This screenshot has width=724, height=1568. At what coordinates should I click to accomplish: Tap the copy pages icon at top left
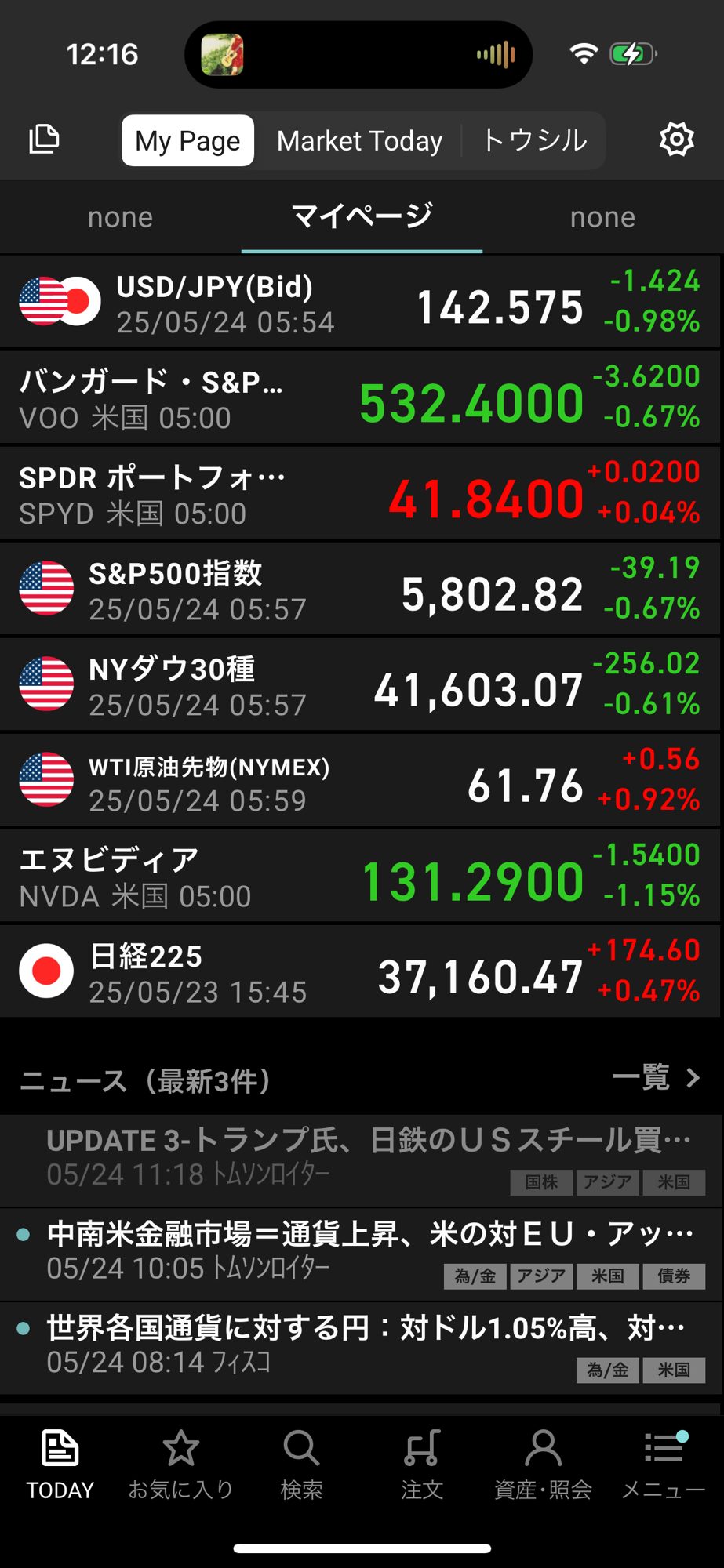[x=44, y=140]
